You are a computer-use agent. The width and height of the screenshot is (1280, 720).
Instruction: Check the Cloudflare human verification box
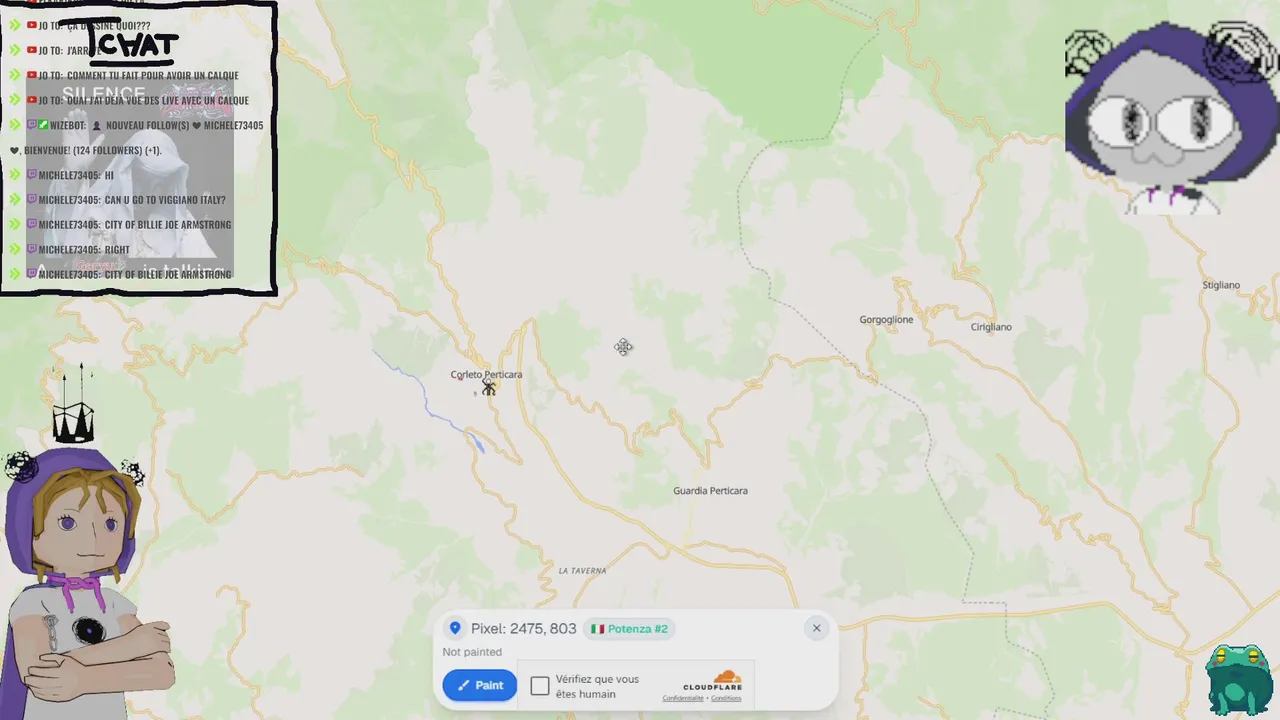pos(540,686)
